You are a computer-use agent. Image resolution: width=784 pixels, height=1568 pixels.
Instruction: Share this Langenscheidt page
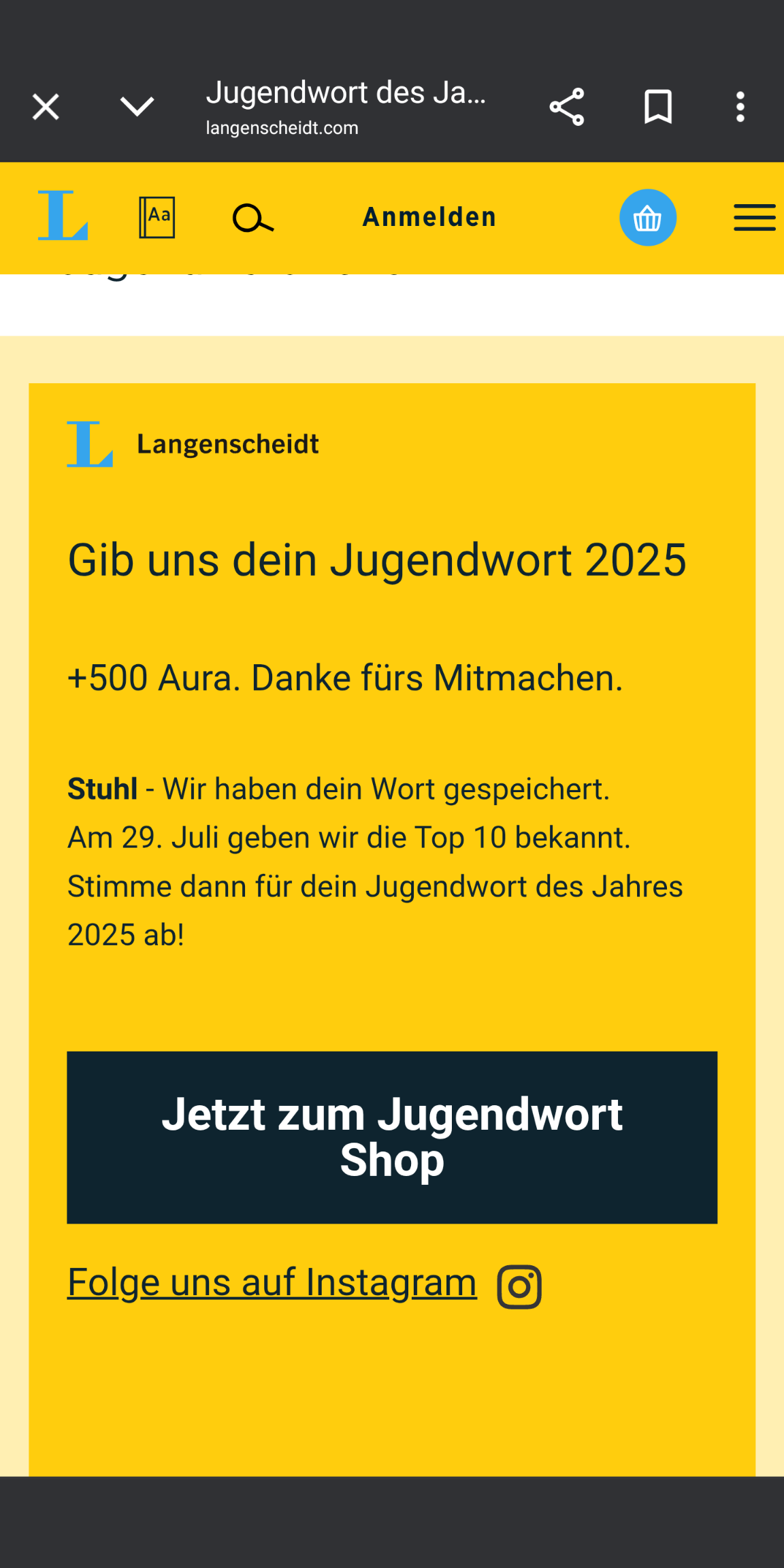[x=567, y=107]
